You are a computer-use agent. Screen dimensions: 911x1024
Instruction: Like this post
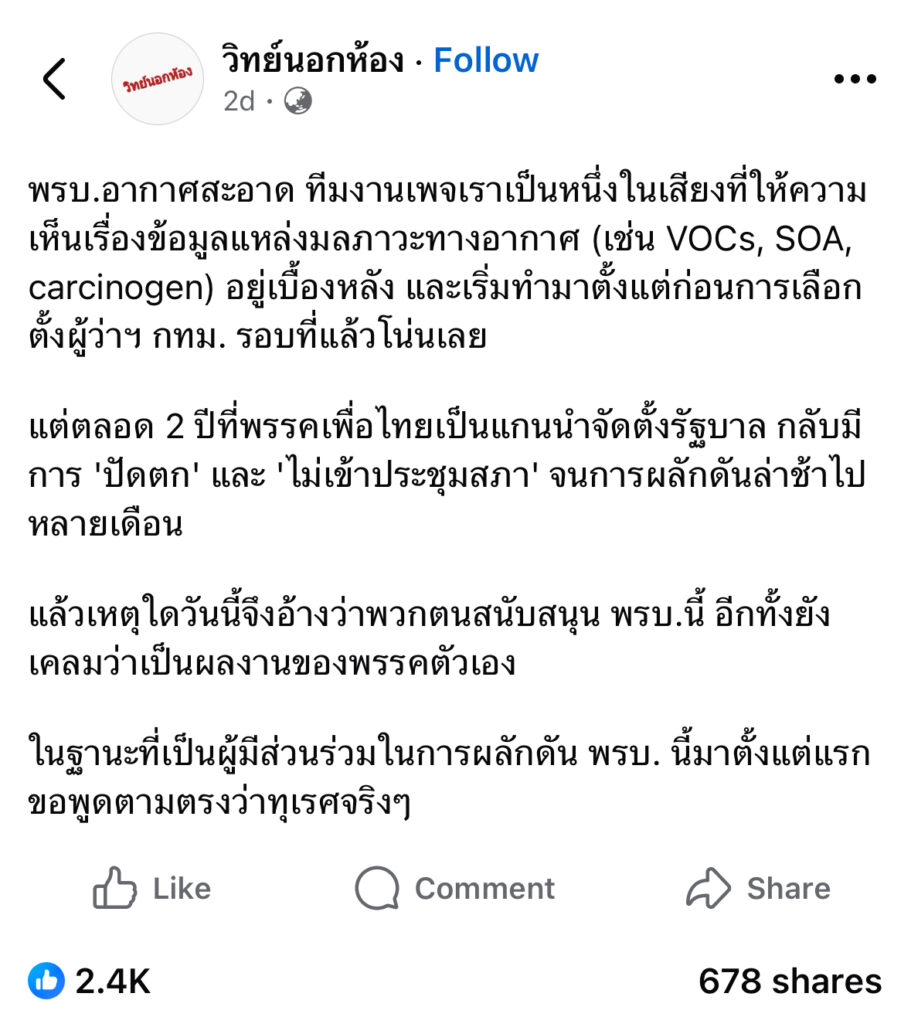click(153, 888)
